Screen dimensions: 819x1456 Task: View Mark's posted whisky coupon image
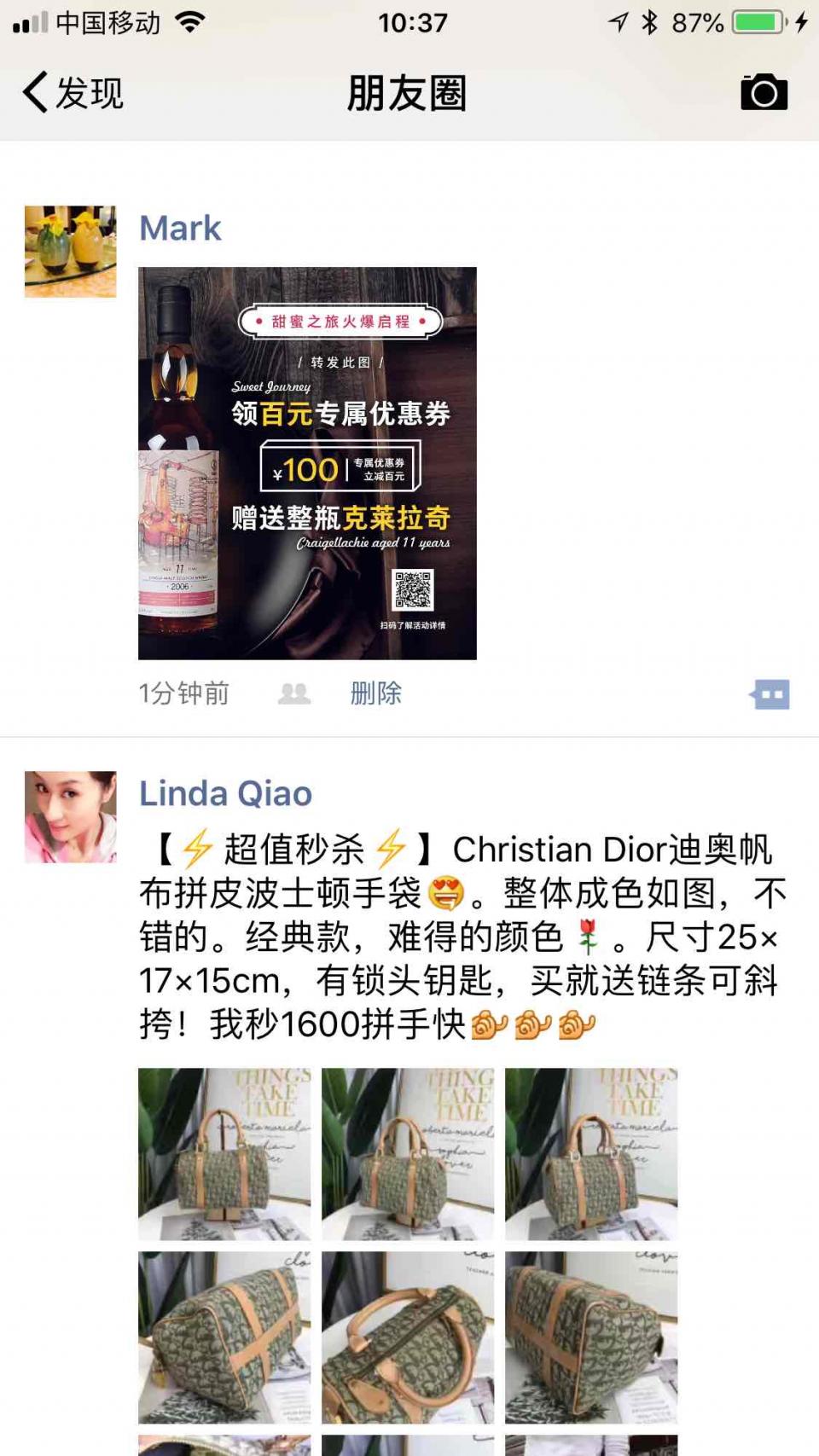pyautogui.click(x=307, y=463)
